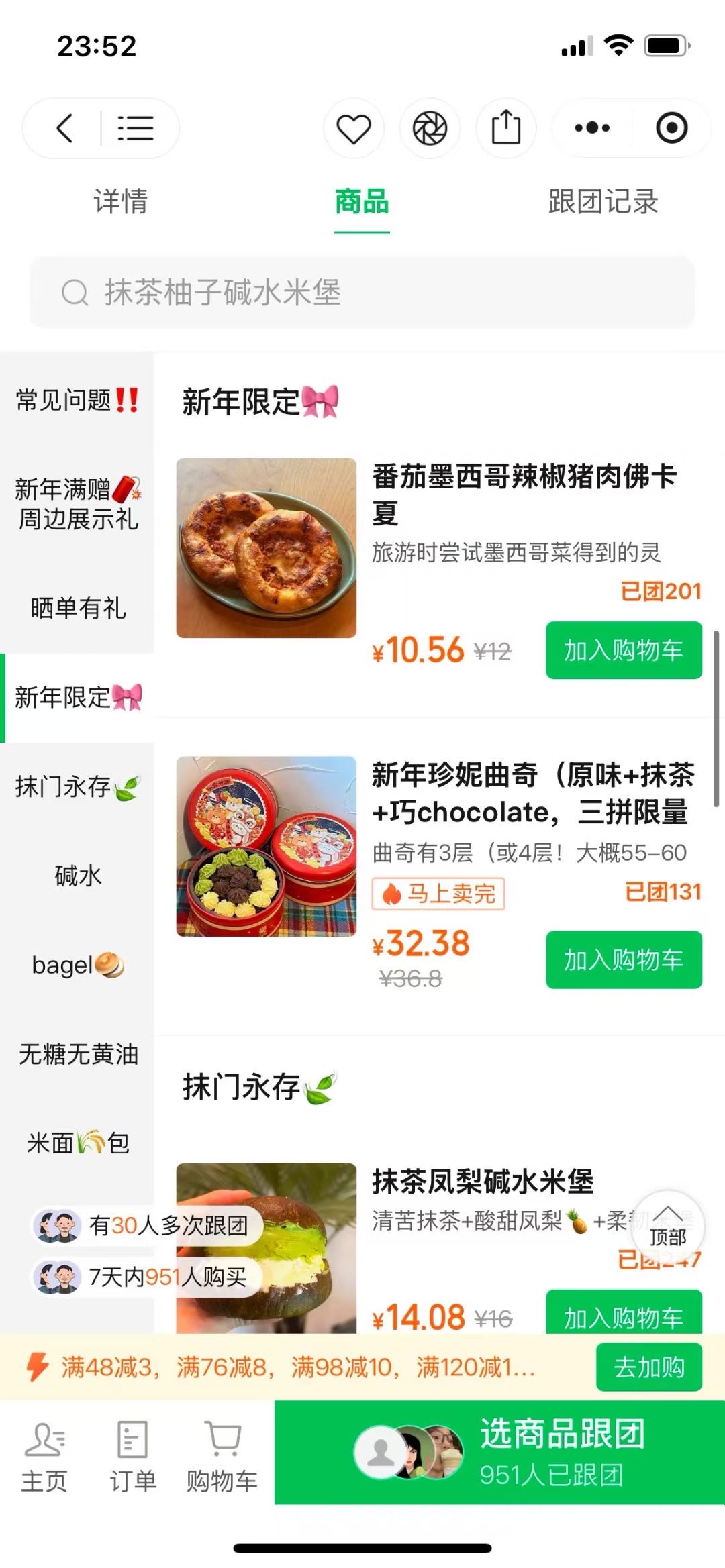This screenshot has width=725, height=1568.
Task: Add 番茄墨西哥辣椒猪肉佛卡夏 to cart
Action: [x=624, y=650]
